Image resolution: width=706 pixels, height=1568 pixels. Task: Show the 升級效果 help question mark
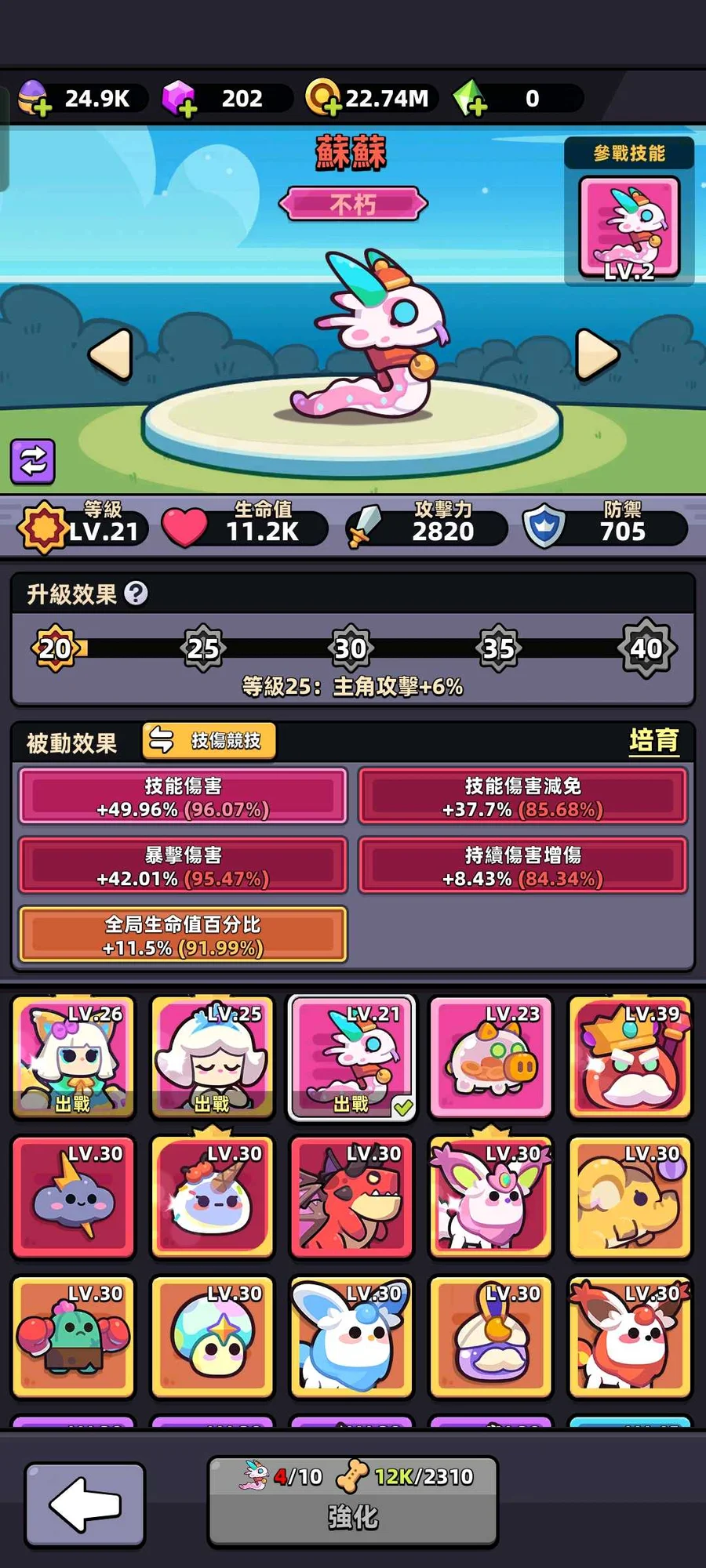(136, 593)
